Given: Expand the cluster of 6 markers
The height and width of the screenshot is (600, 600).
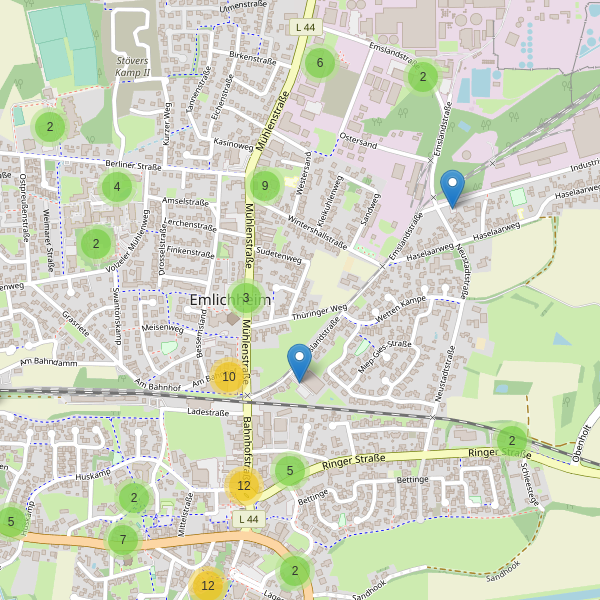Looking at the screenshot, I should point(320,64).
